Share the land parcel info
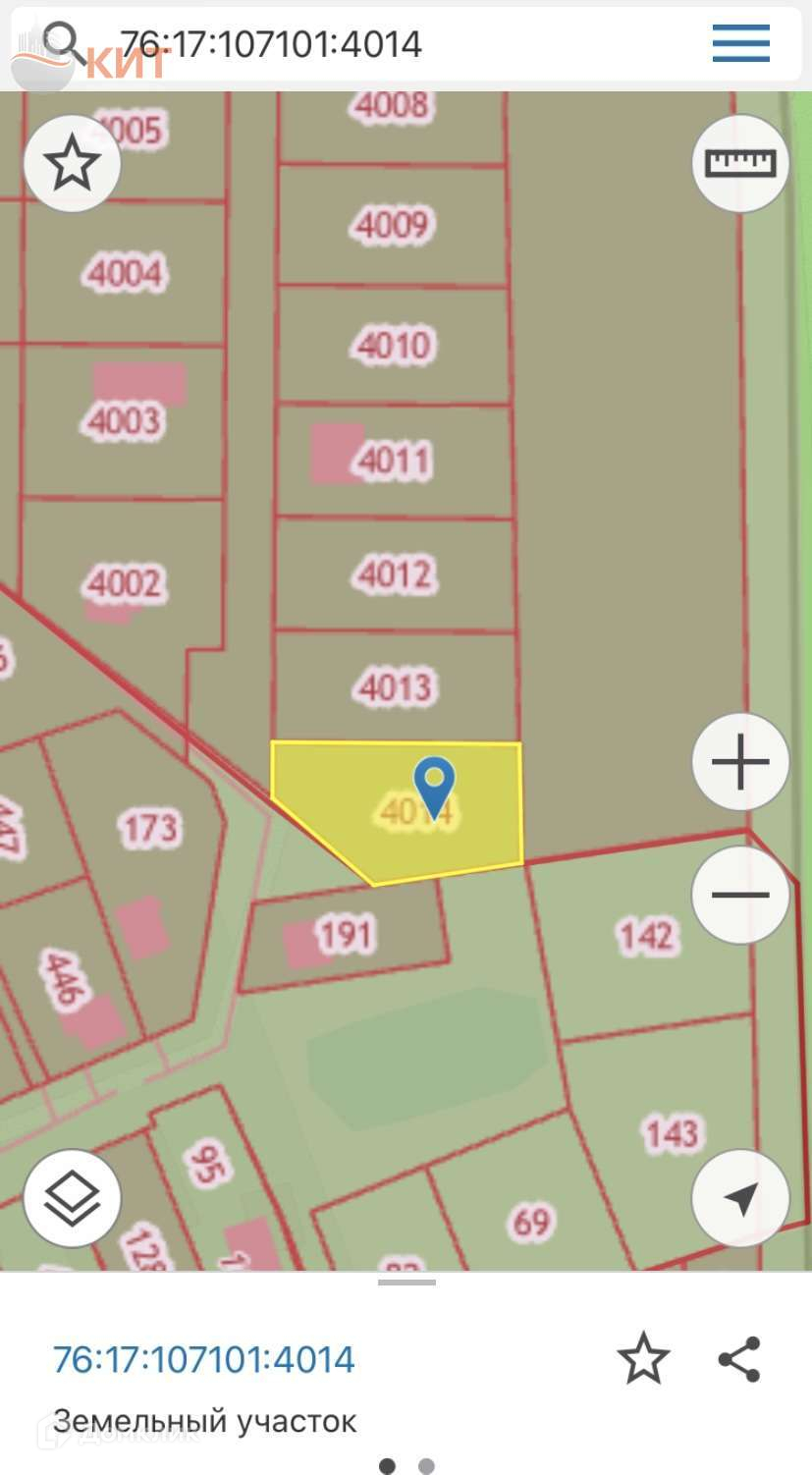 click(739, 1359)
